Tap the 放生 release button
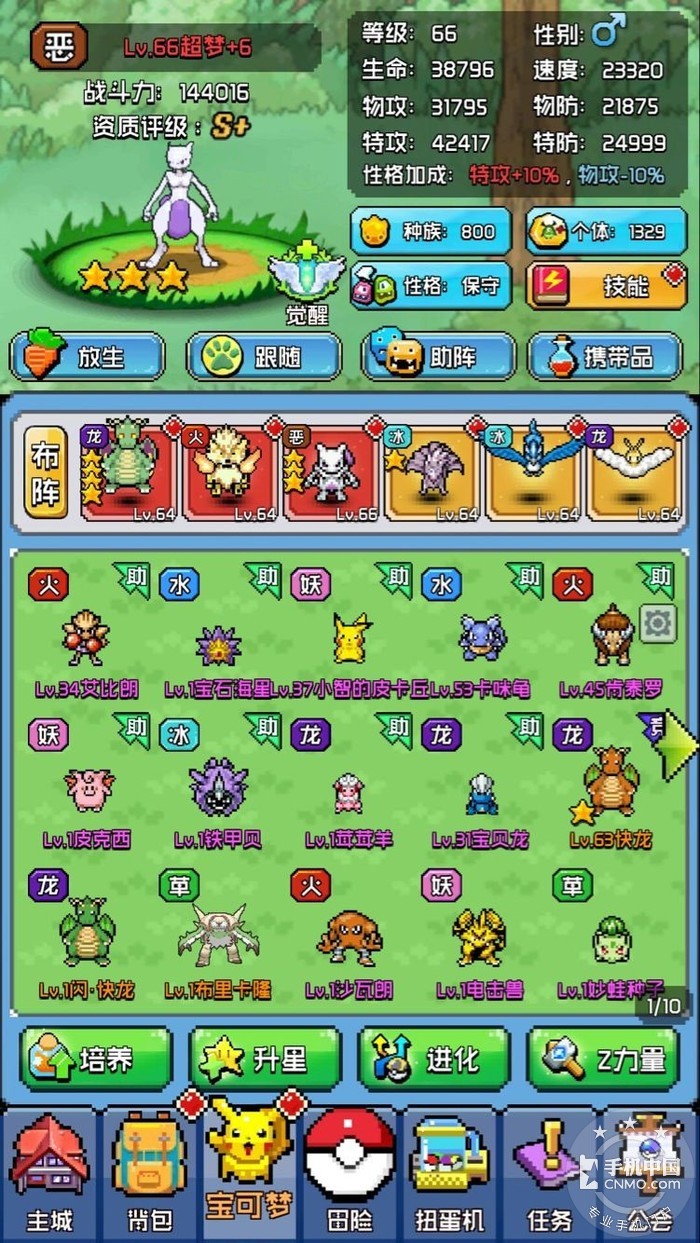This screenshot has width=700, height=1243. pyautogui.click(x=87, y=357)
